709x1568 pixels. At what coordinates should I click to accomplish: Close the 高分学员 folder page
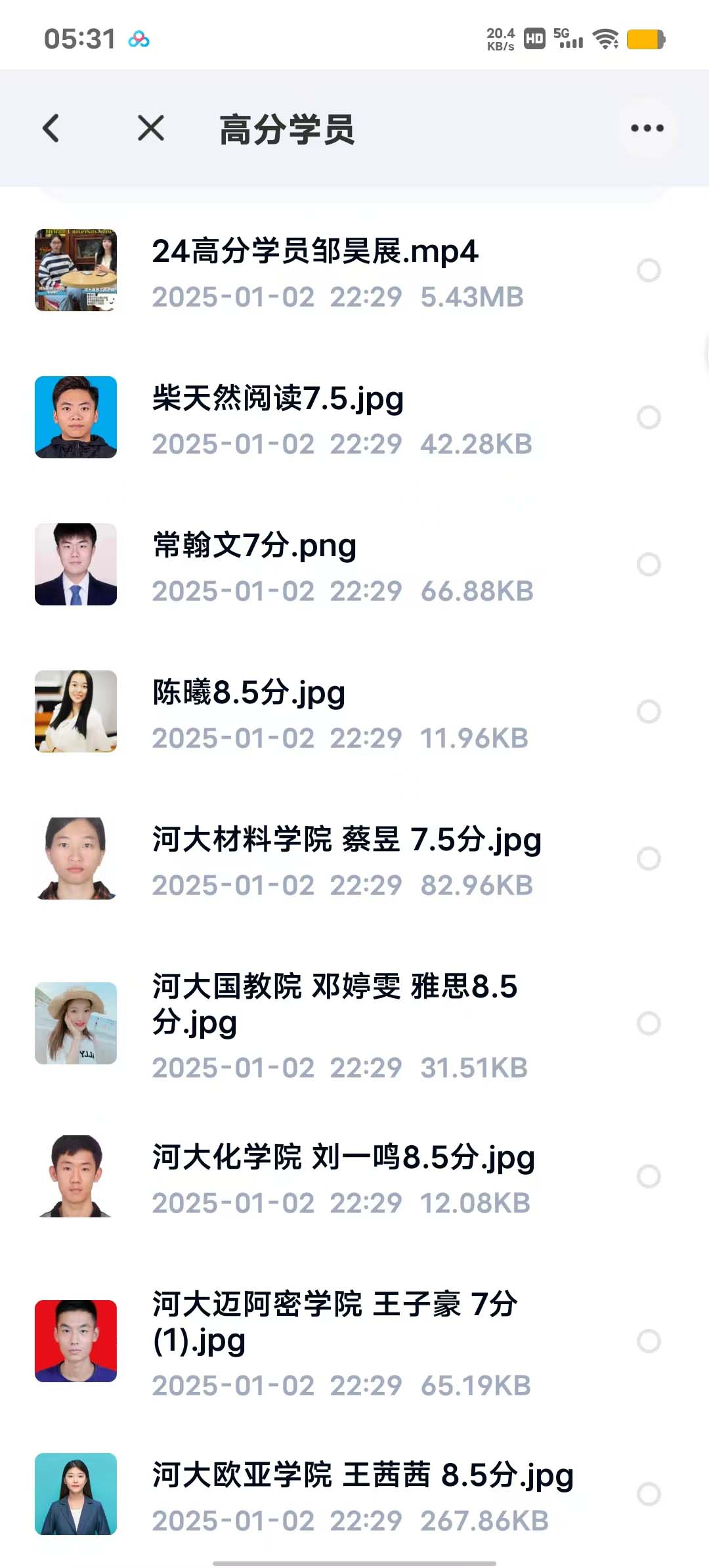click(151, 128)
